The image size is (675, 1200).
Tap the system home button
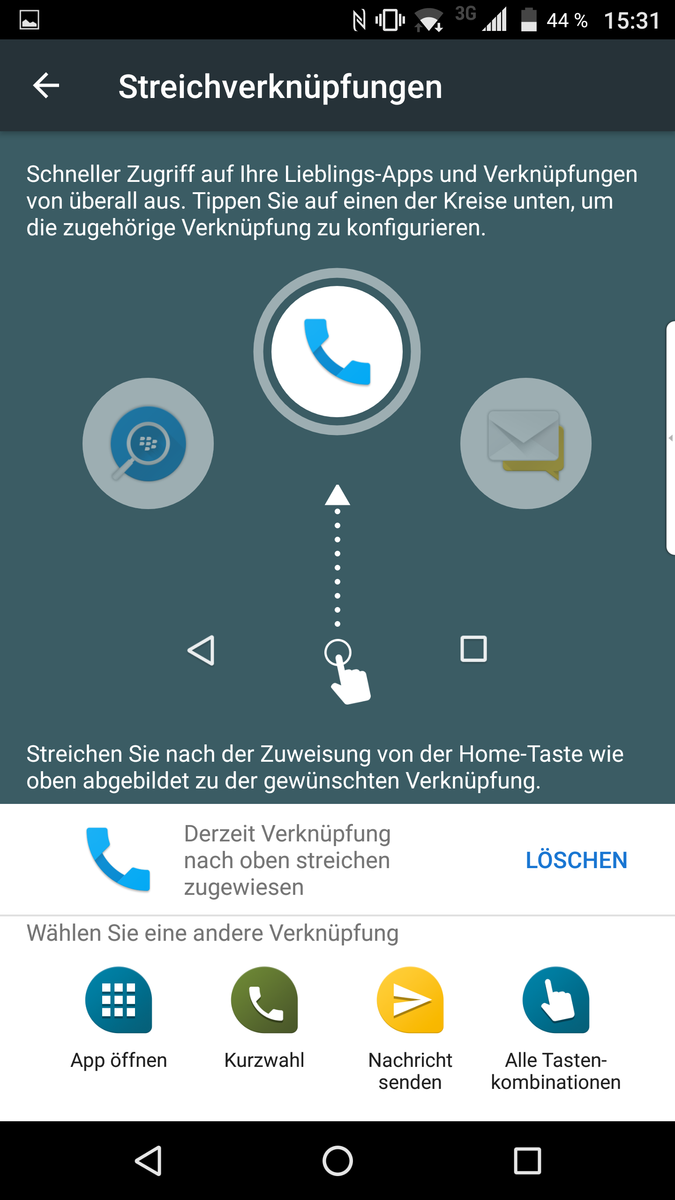[337, 1160]
